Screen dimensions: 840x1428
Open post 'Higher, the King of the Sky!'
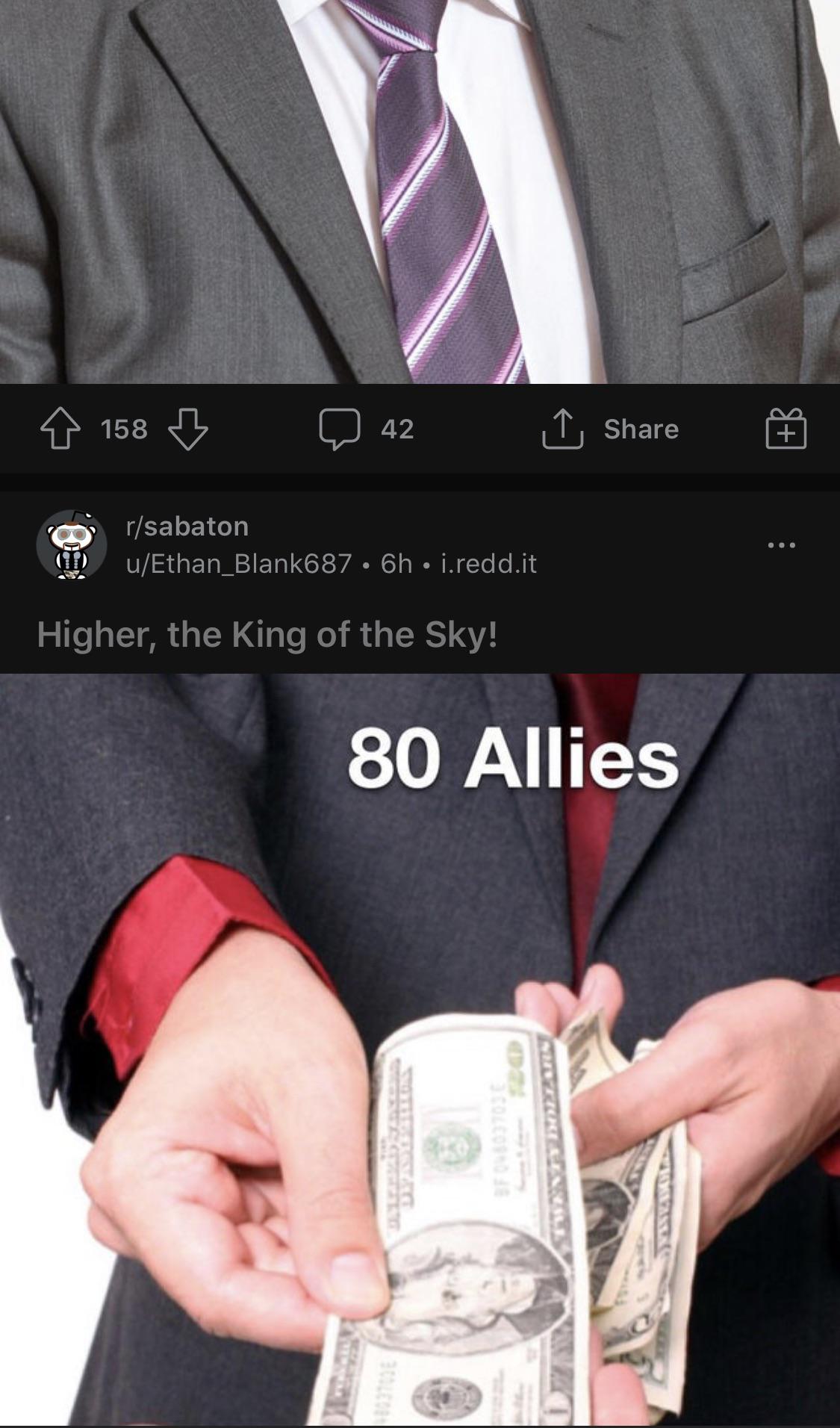(267, 635)
